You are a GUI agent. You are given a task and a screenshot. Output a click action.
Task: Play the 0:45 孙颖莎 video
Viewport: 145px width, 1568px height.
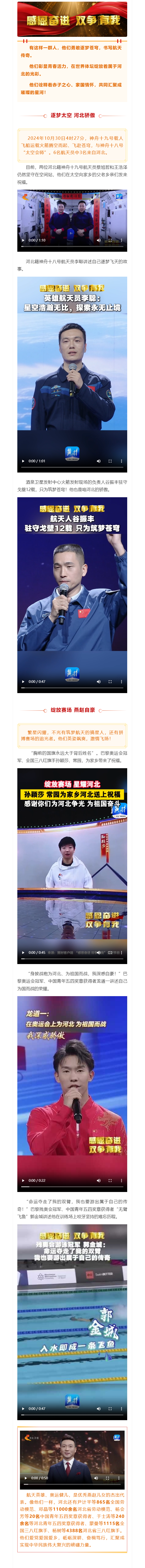pos(23,953)
